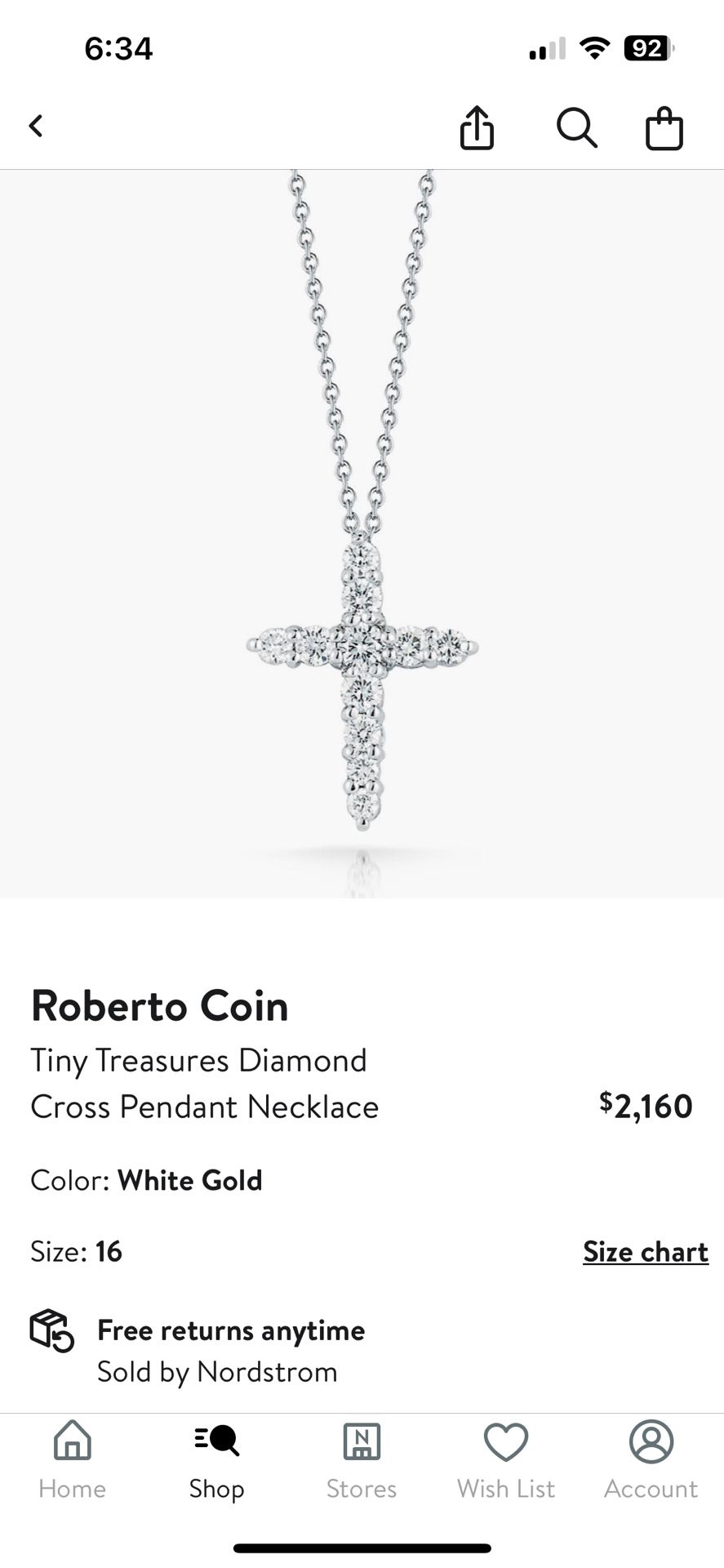Select the White Gold color option
This screenshot has height=1568, width=724.
click(x=189, y=1180)
